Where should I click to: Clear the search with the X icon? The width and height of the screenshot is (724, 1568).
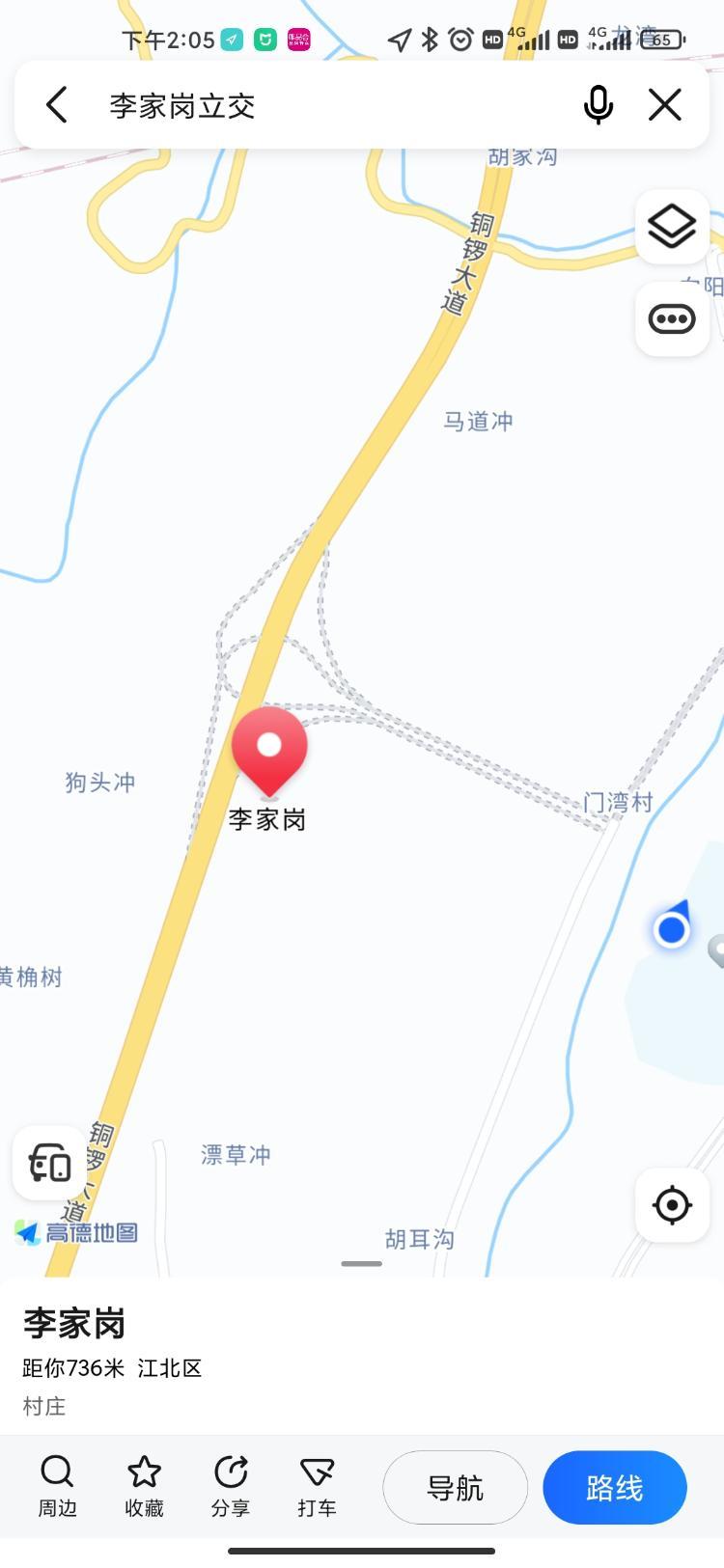click(x=665, y=104)
